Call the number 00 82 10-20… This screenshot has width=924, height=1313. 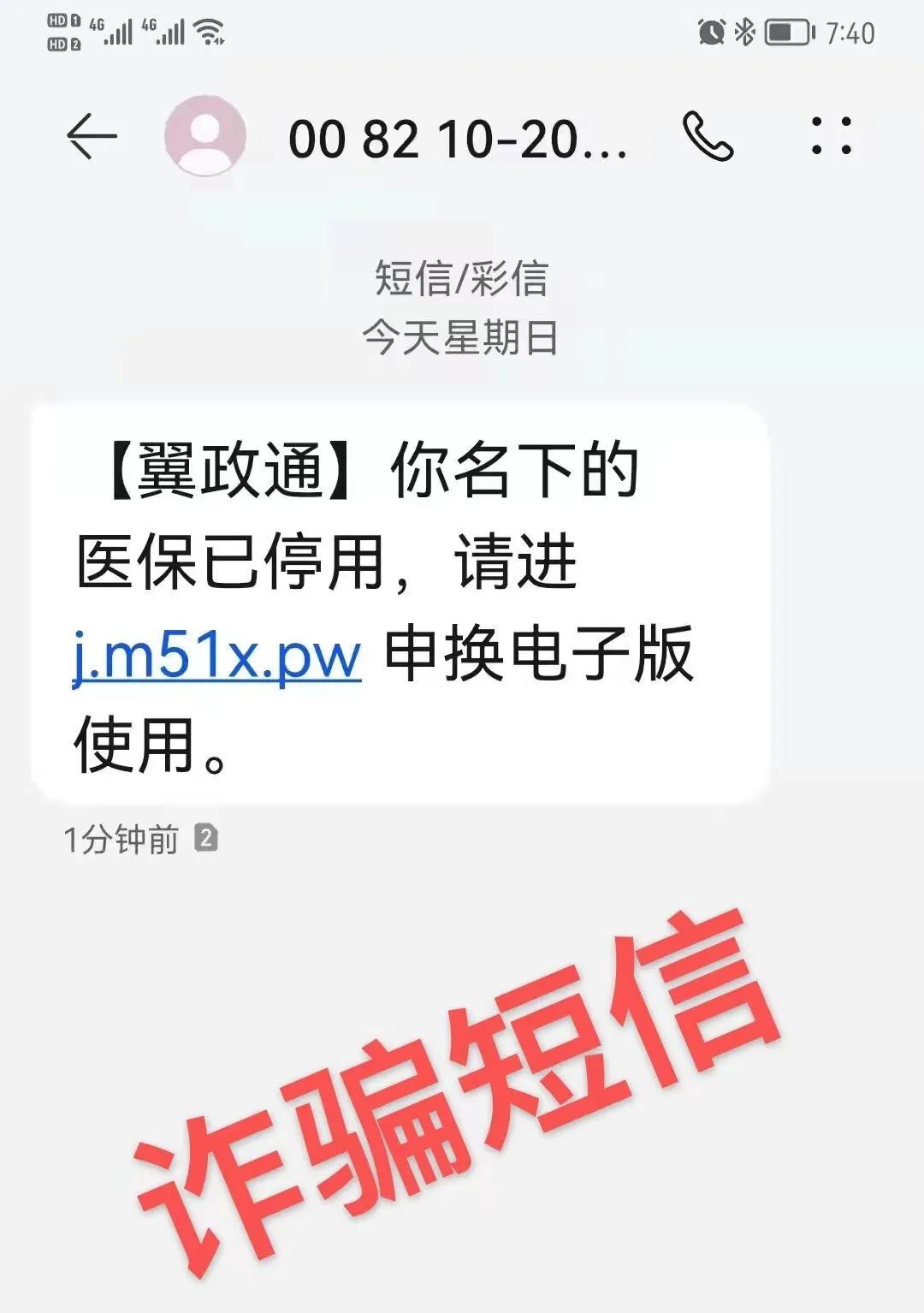[708, 137]
